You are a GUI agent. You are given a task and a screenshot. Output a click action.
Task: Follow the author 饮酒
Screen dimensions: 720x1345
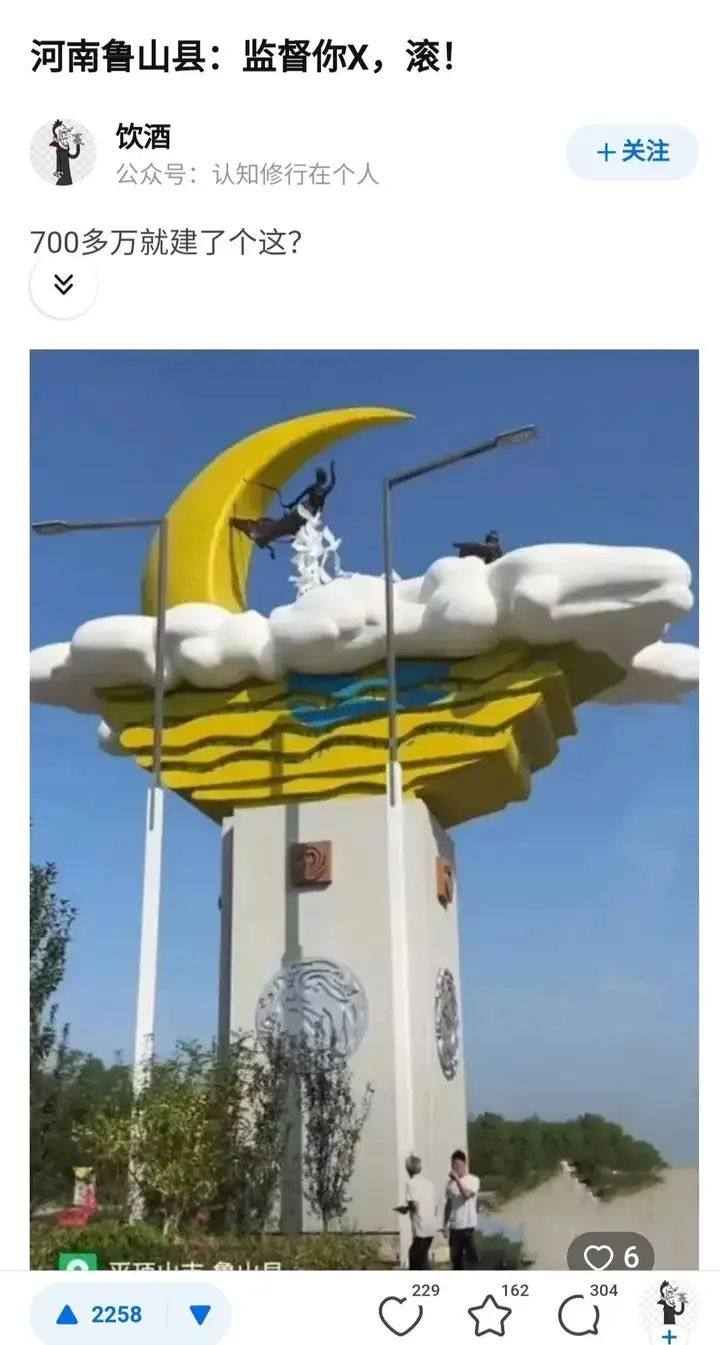tap(632, 152)
